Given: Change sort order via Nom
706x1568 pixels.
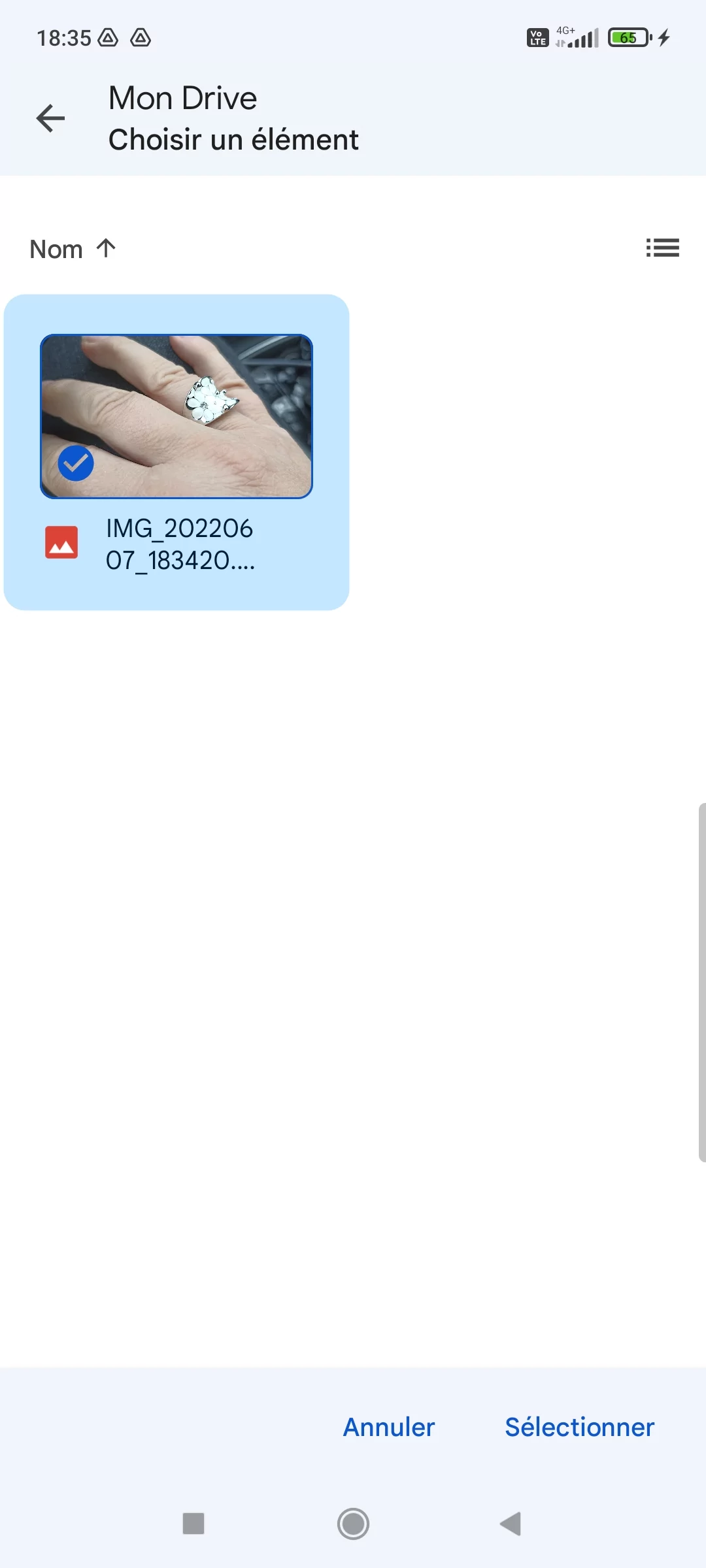Looking at the screenshot, I should (72, 249).
